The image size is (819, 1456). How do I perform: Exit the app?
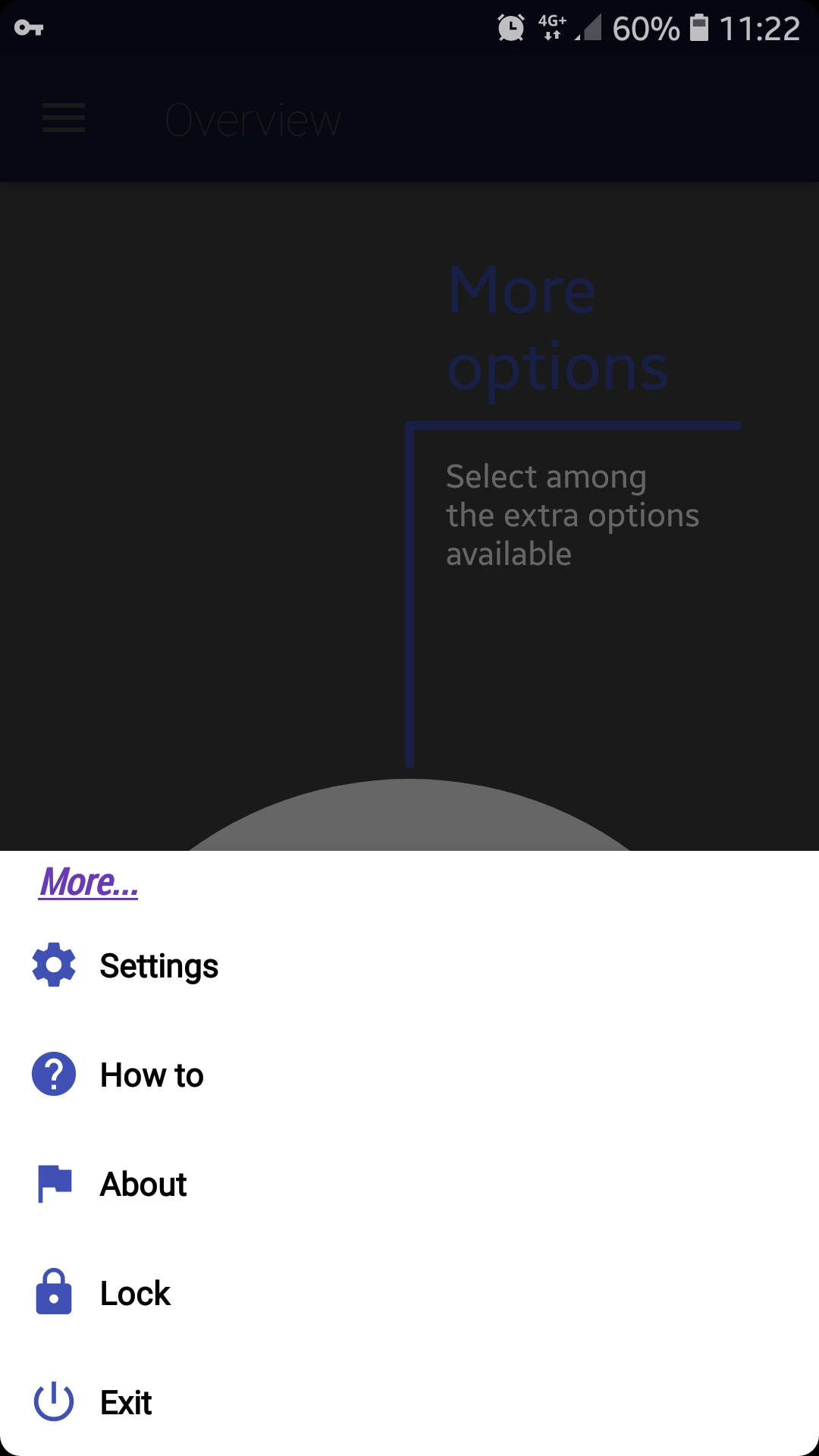click(x=126, y=1403)
